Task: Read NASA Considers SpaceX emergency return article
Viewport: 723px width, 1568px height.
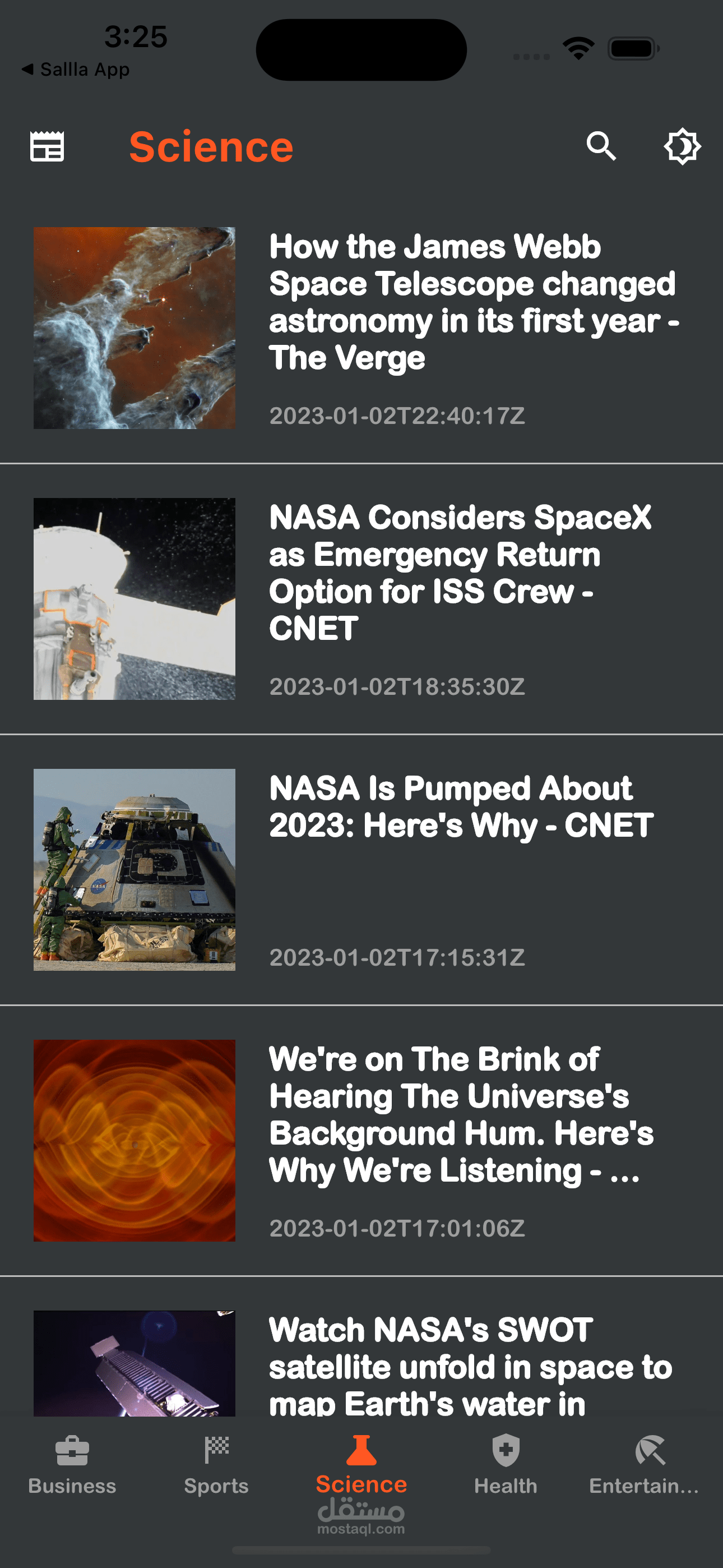Action: [460, 572]
